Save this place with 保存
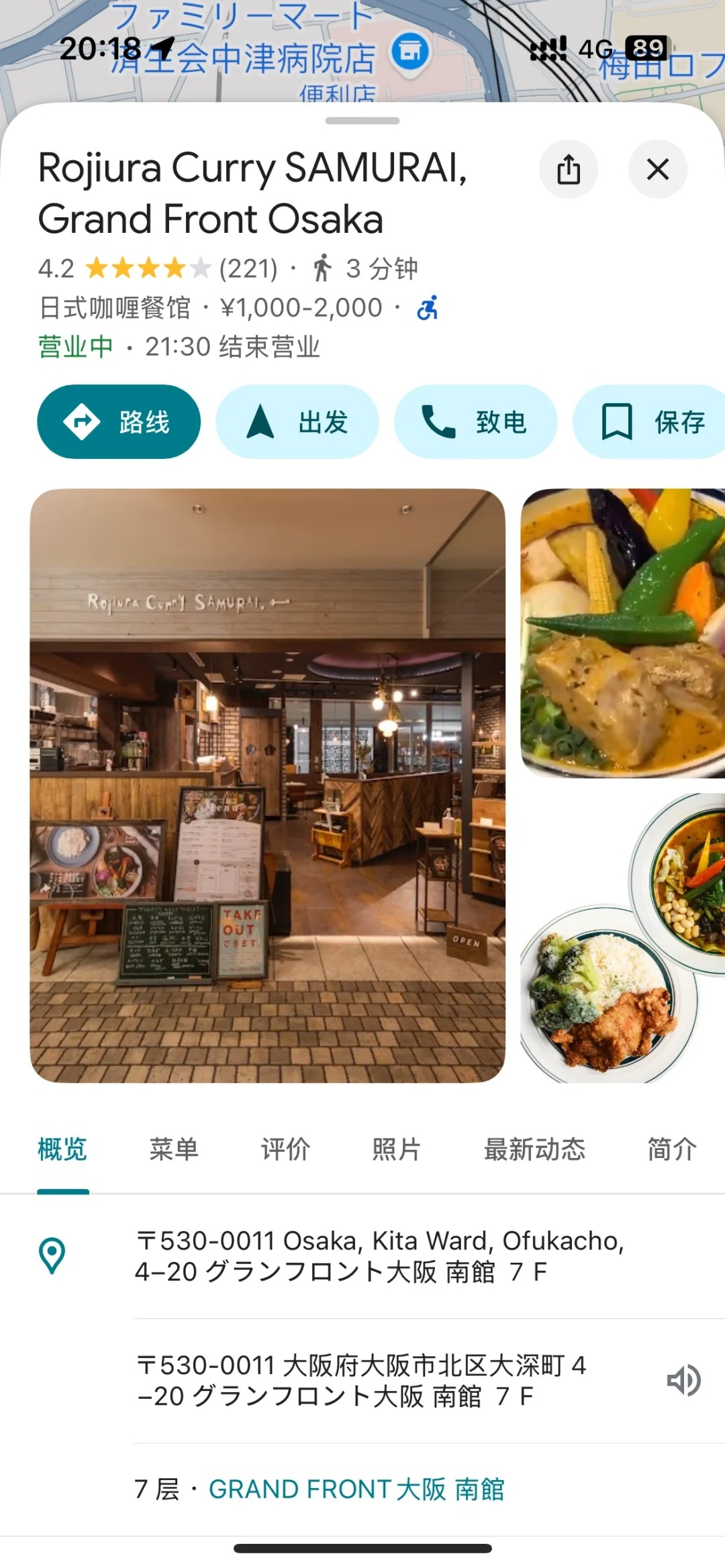Screen dimensions: 725x1568 651,421
